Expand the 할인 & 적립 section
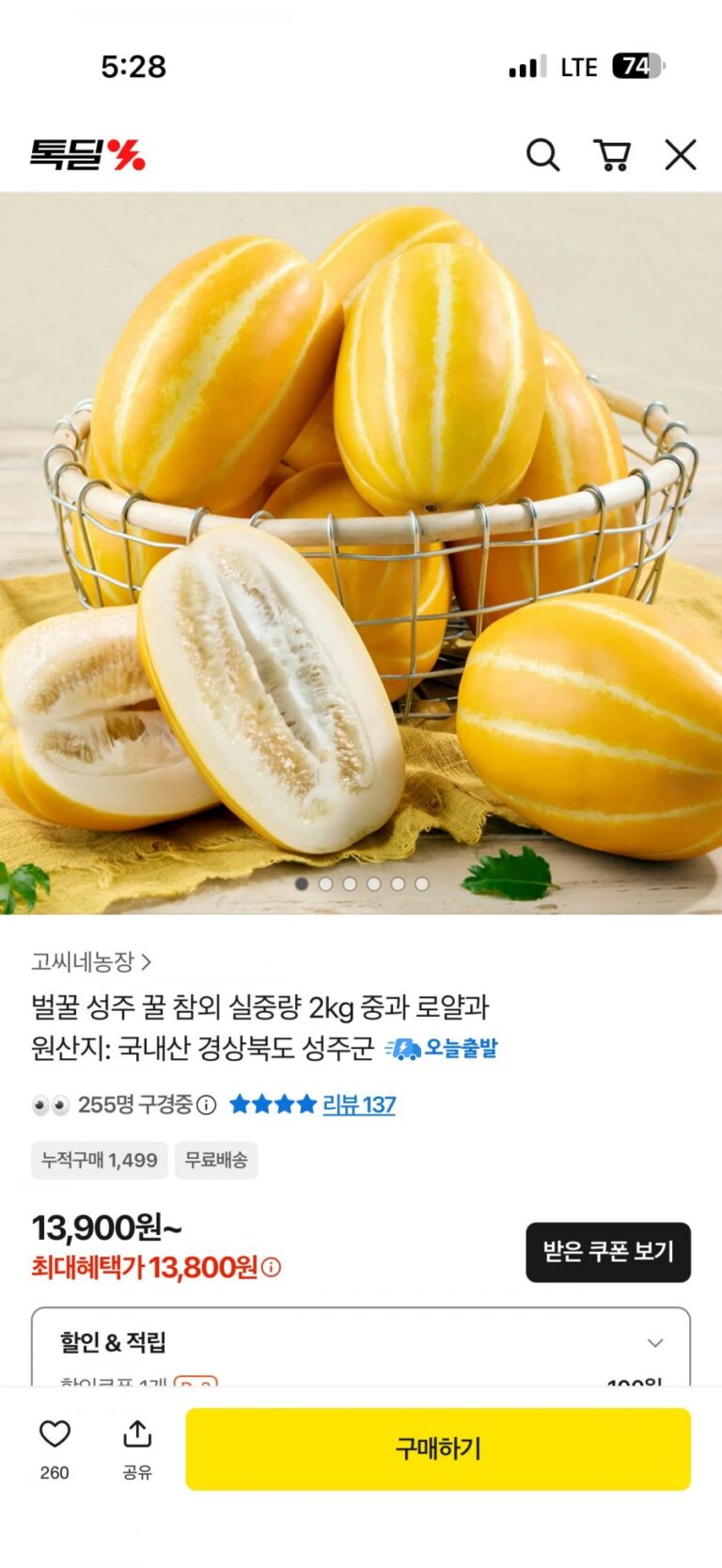The image size is (722, 1568). pyautogui.click(x=655, y=1342)
